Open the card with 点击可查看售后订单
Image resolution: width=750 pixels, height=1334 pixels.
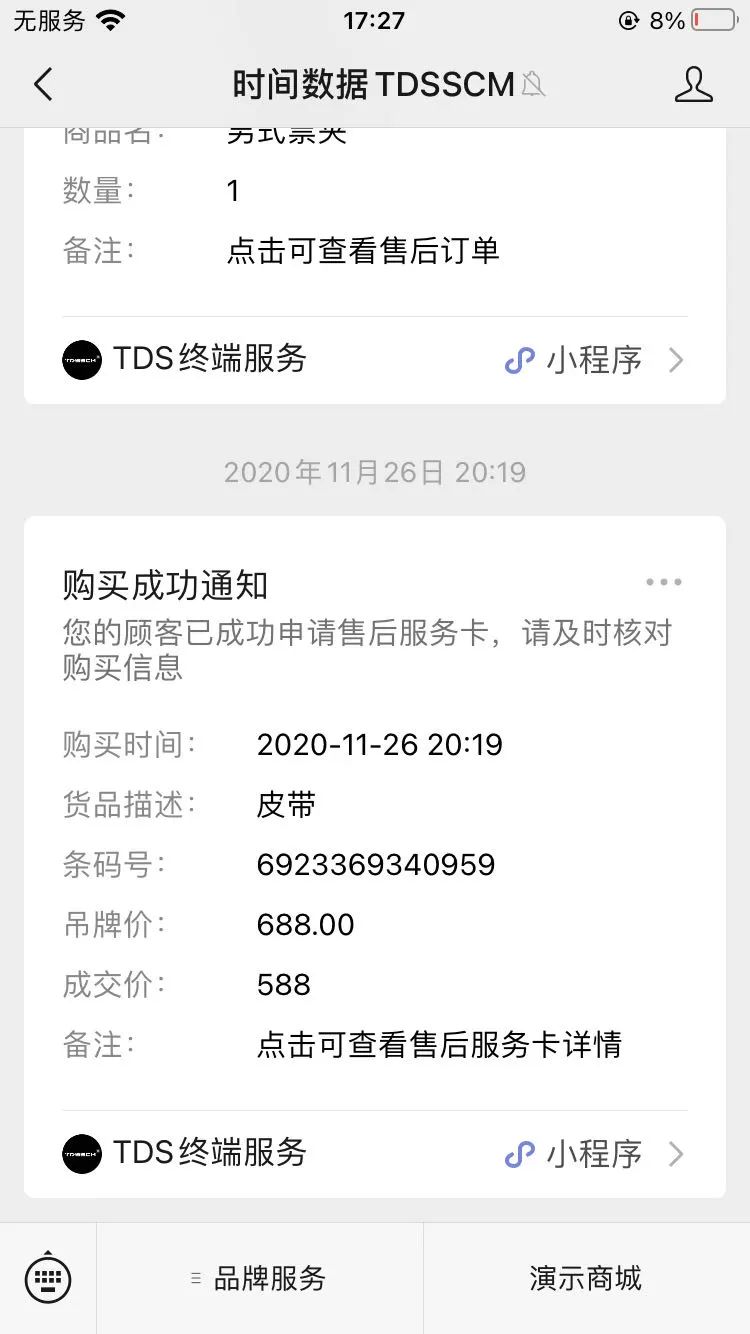[x=375, y=266]
